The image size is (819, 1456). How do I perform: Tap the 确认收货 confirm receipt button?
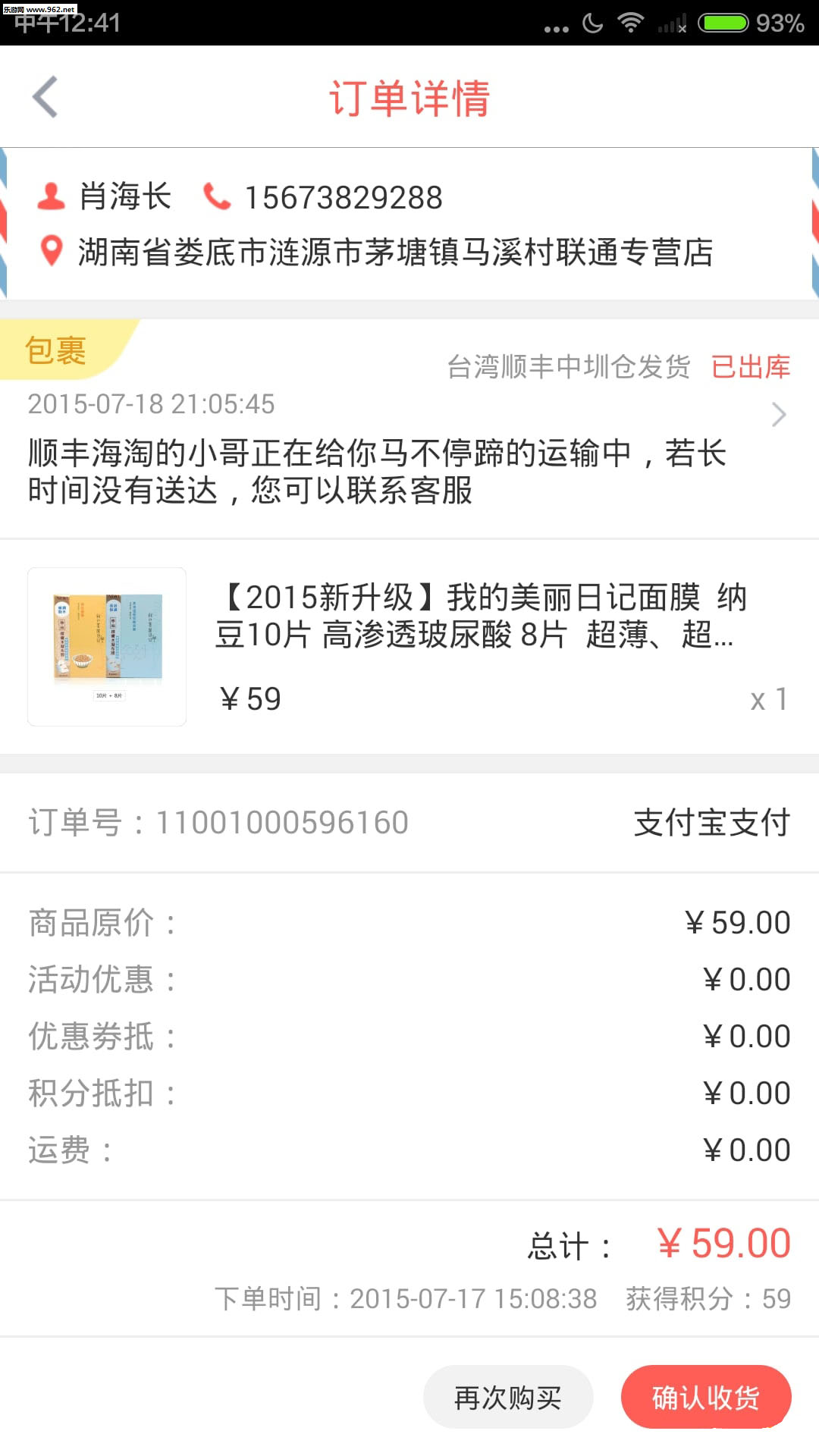[x=704, y=1395]
